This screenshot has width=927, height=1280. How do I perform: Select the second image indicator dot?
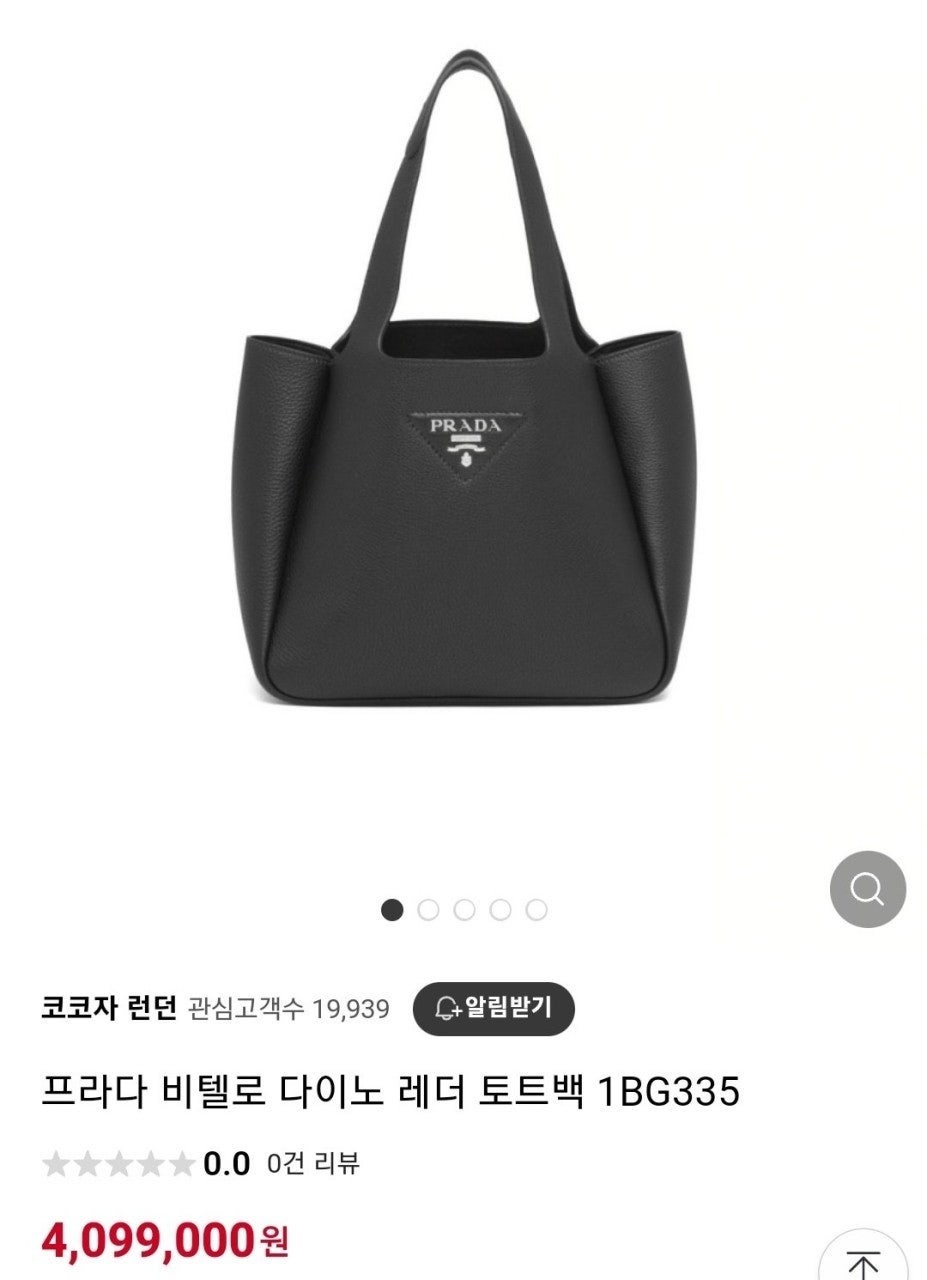(428, 910)
